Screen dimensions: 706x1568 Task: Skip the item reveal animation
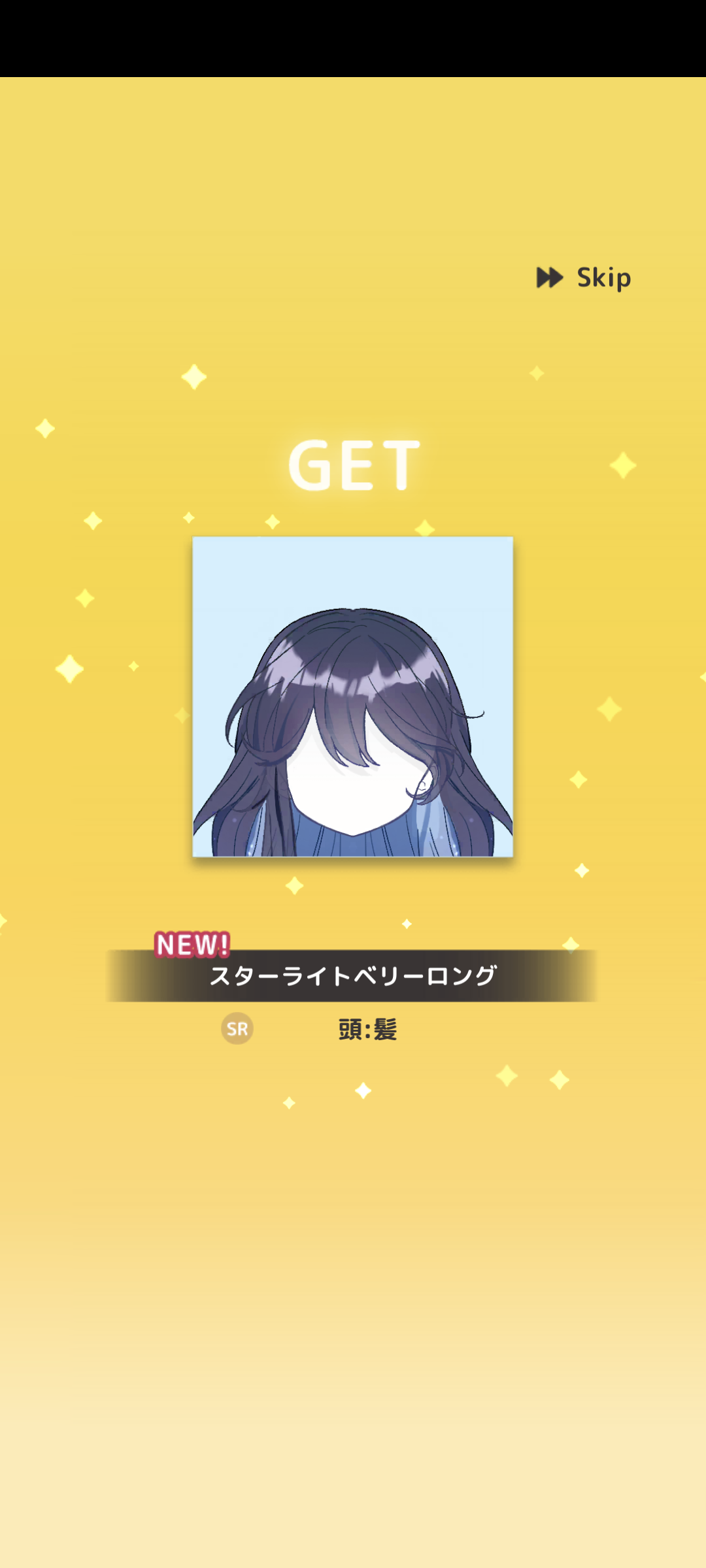pyautogui.click(x=584, y=278)
